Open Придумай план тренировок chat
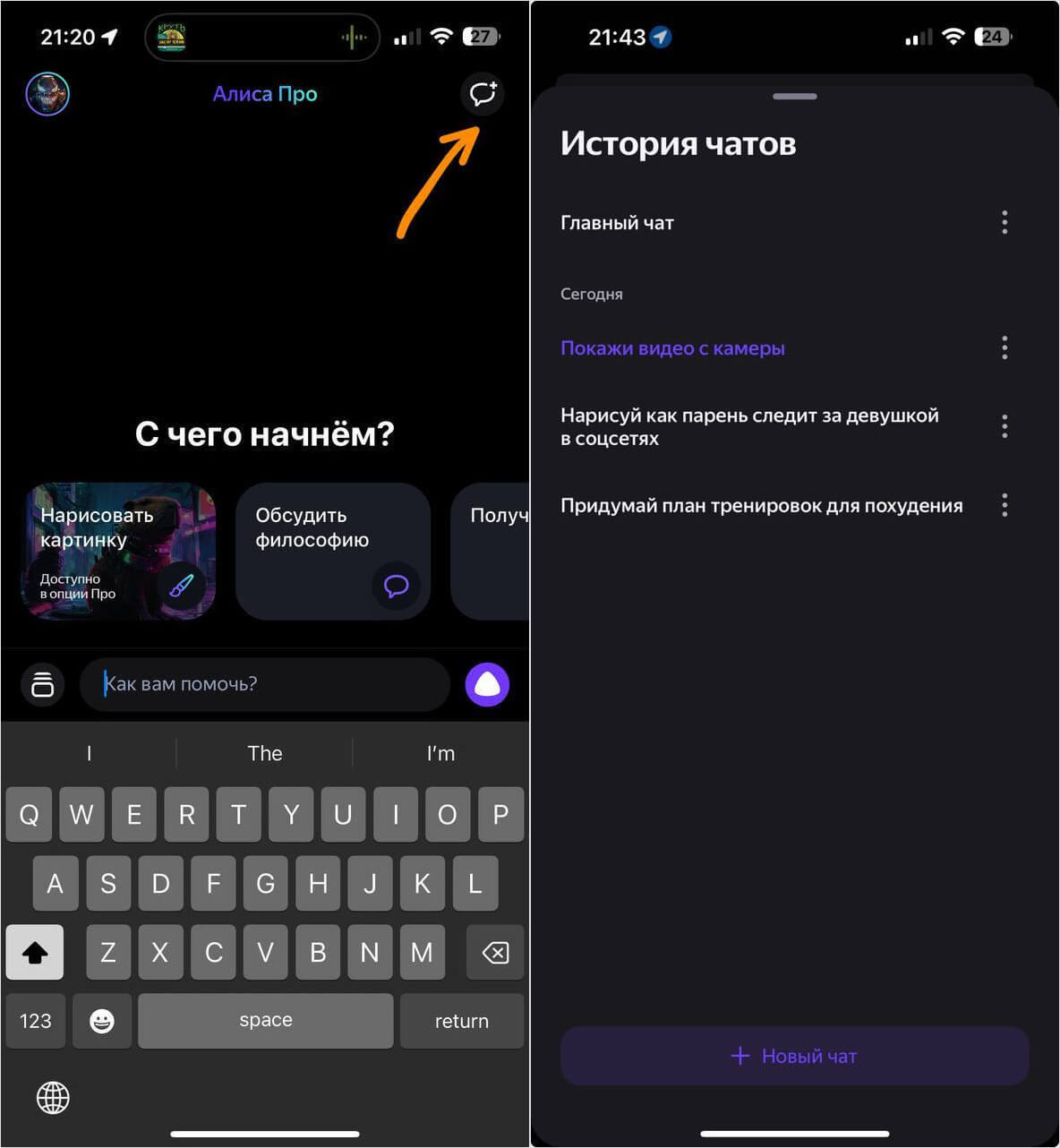1060x1148 pixels. tap(761, 506)
